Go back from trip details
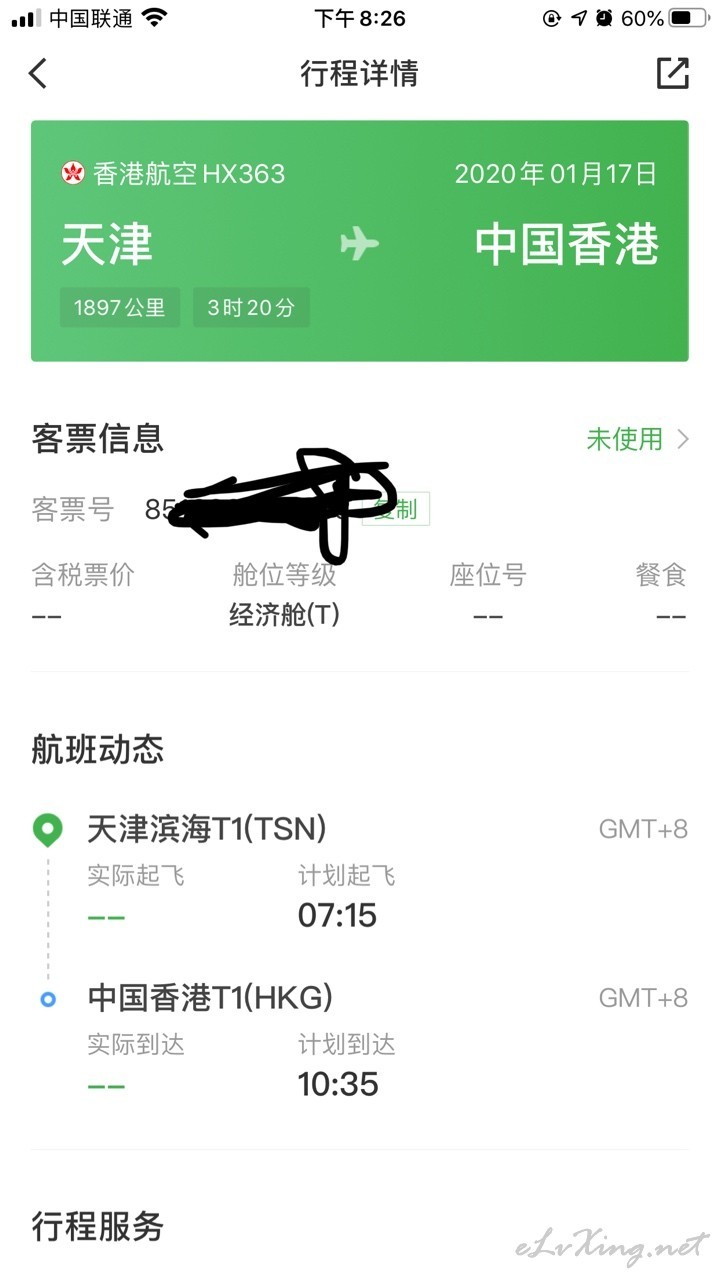 [38, 73]
